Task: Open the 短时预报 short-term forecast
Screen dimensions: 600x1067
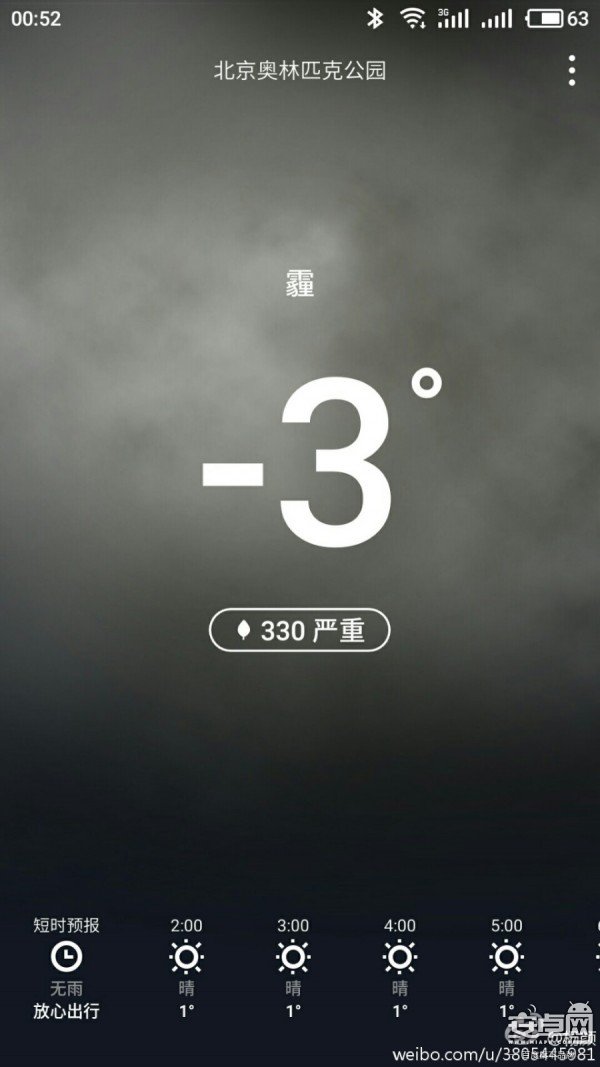Action: pos(66,966)
